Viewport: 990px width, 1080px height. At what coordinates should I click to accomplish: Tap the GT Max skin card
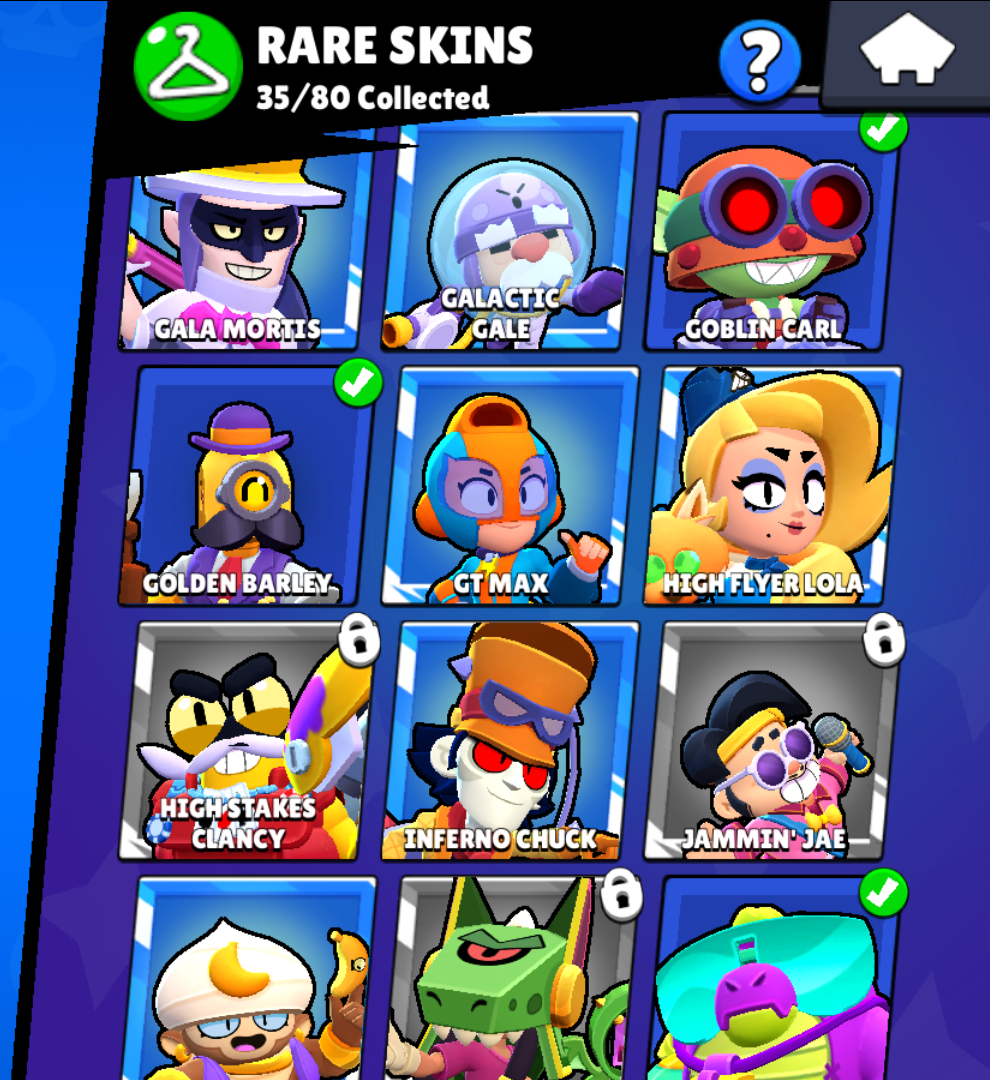pyautogui.click(x=510, y=490)
